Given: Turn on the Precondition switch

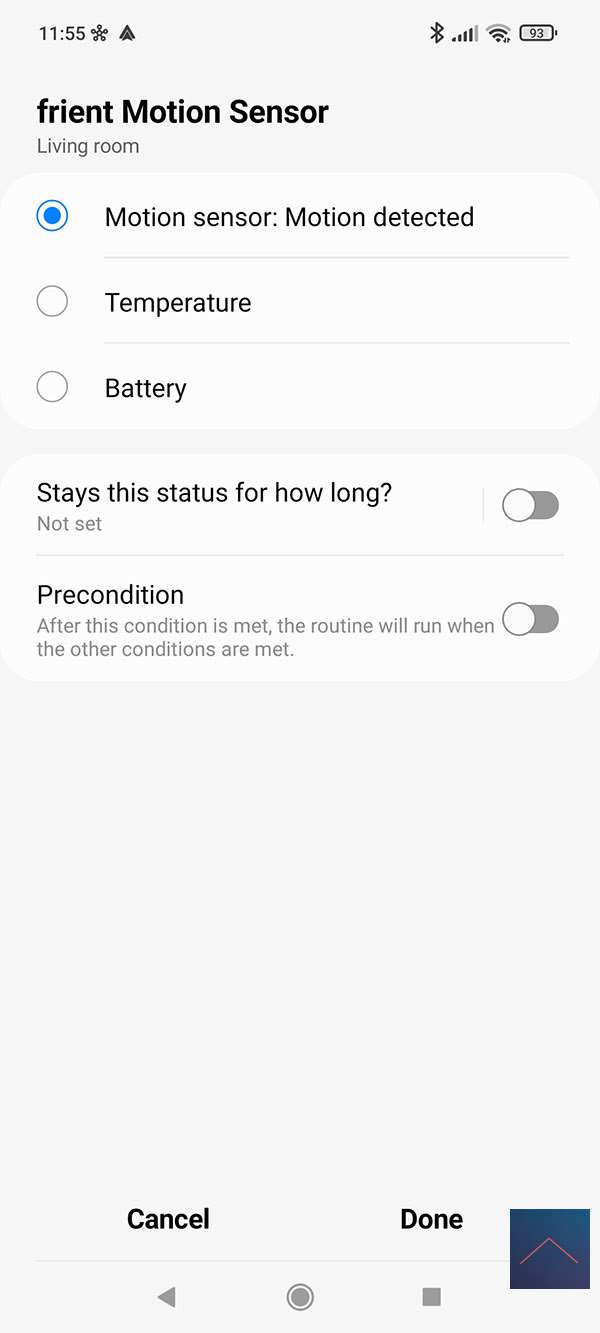Looking at the screenshot, I should point(530,620).
